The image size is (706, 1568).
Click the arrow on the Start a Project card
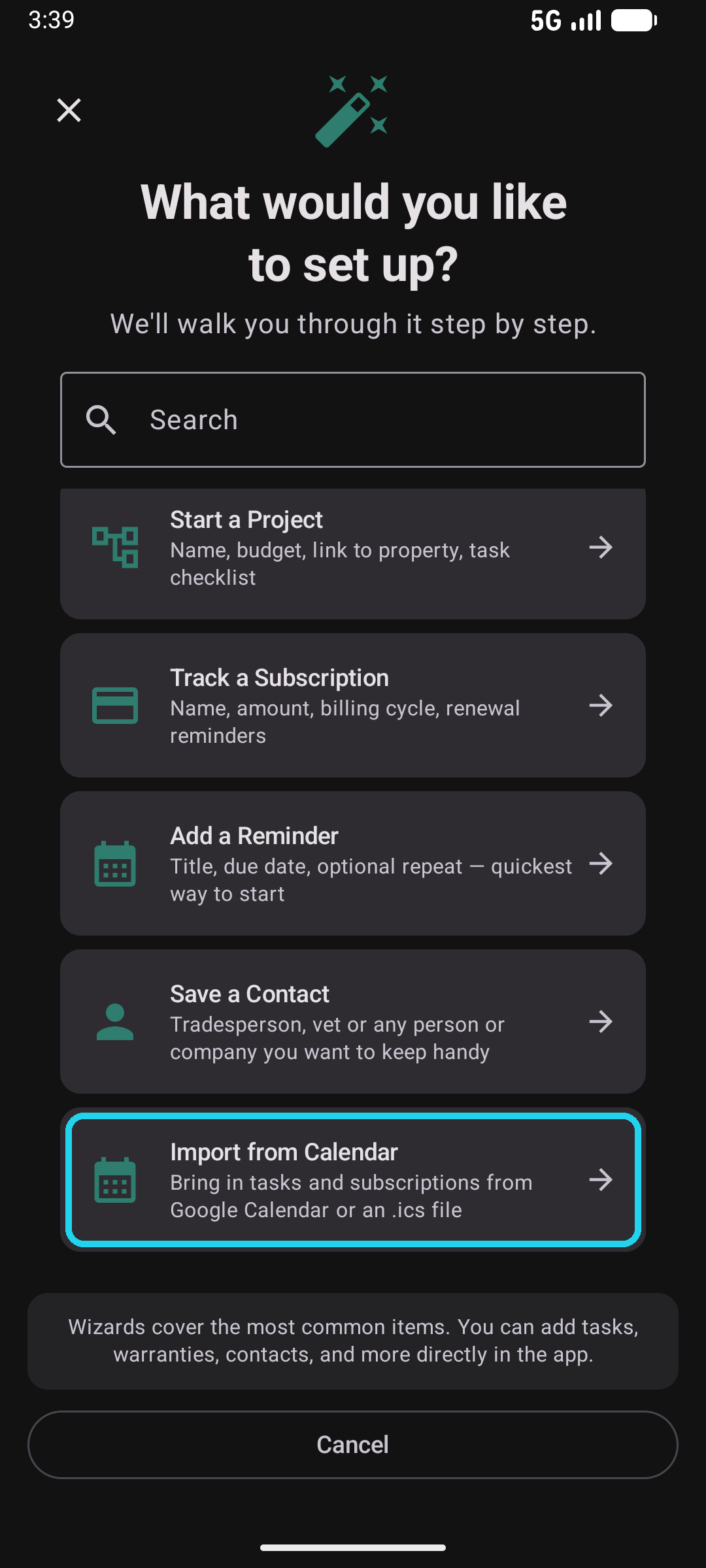coord(601,549)
